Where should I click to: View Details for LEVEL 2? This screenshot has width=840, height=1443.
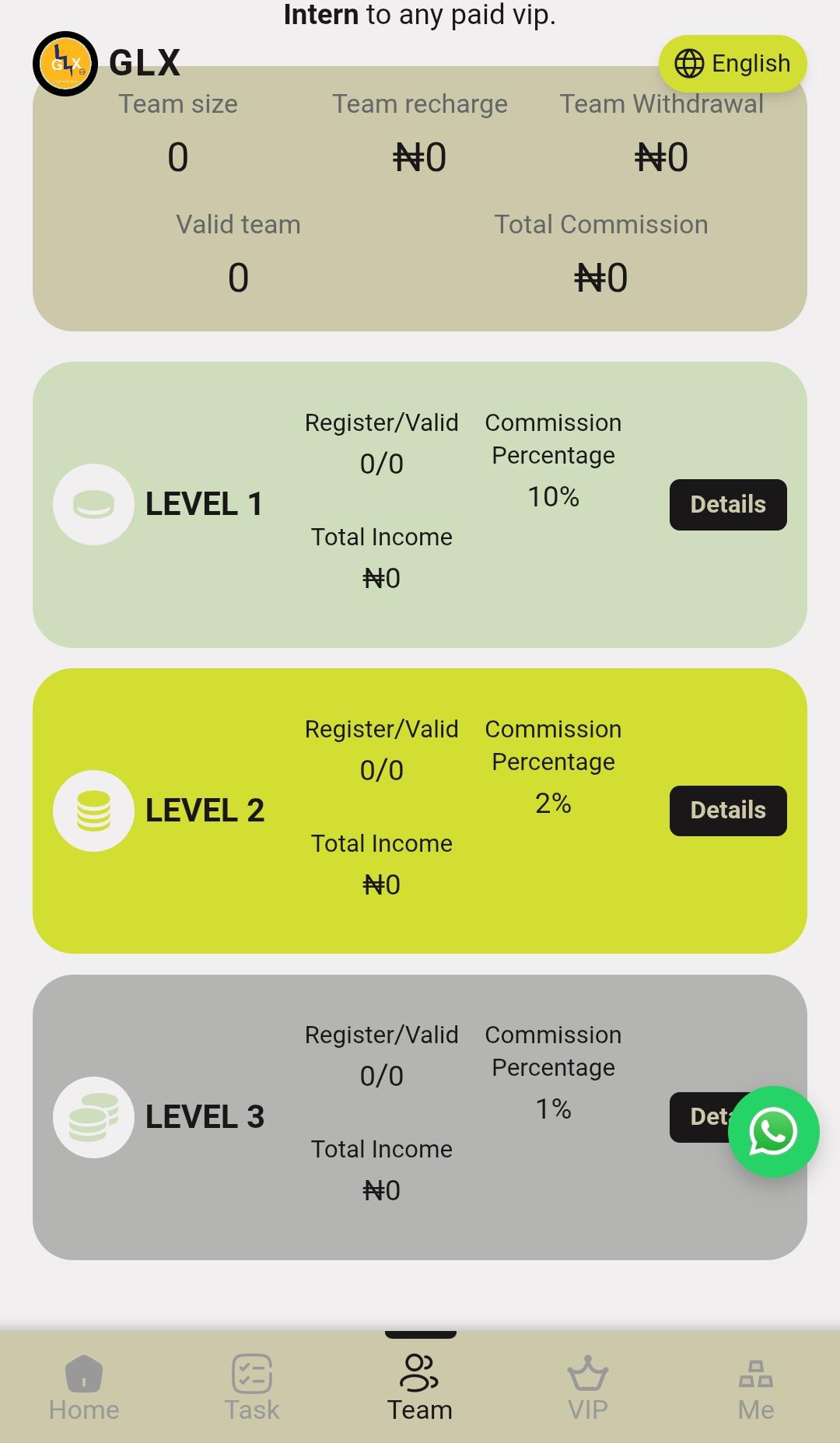point(727,810)
